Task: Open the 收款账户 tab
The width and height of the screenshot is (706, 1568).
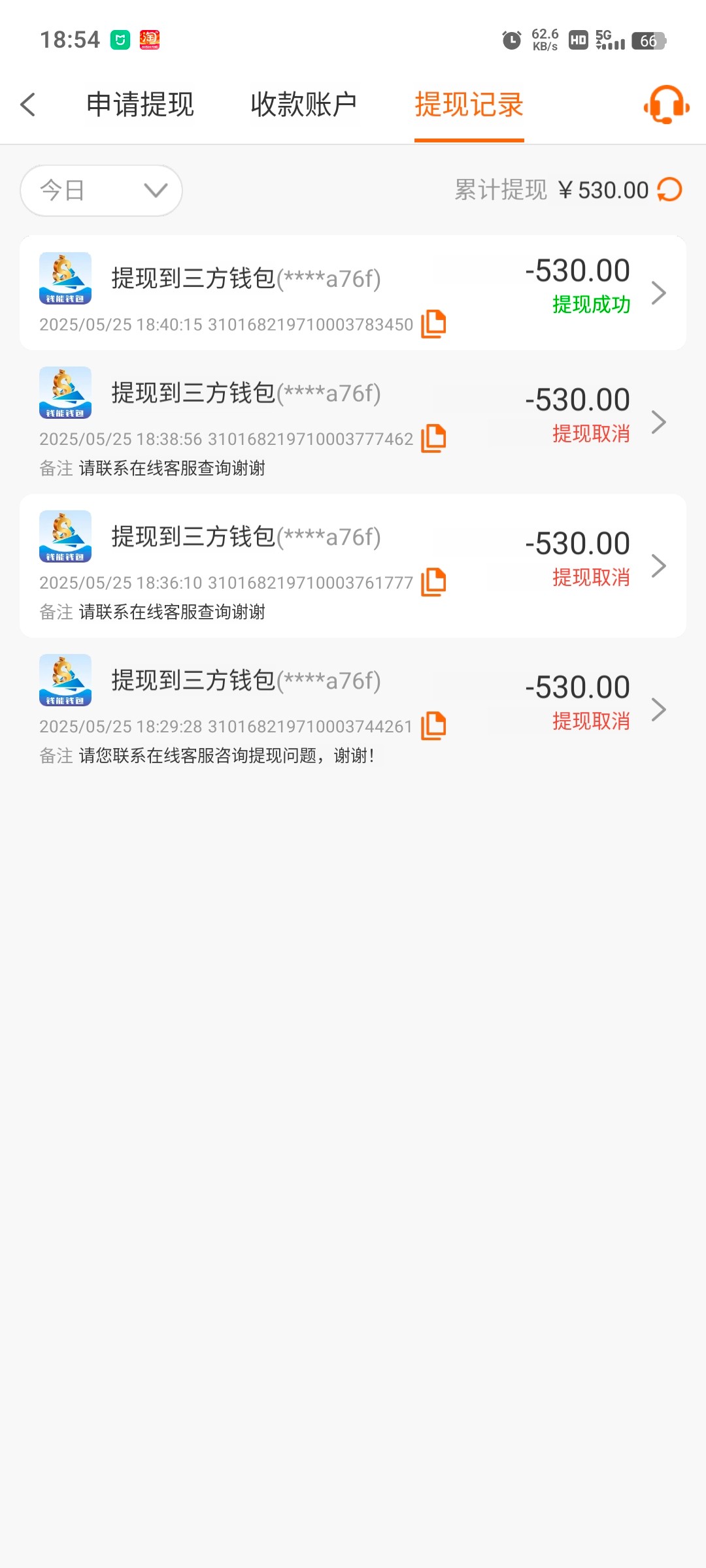Action: pos(303,105)
